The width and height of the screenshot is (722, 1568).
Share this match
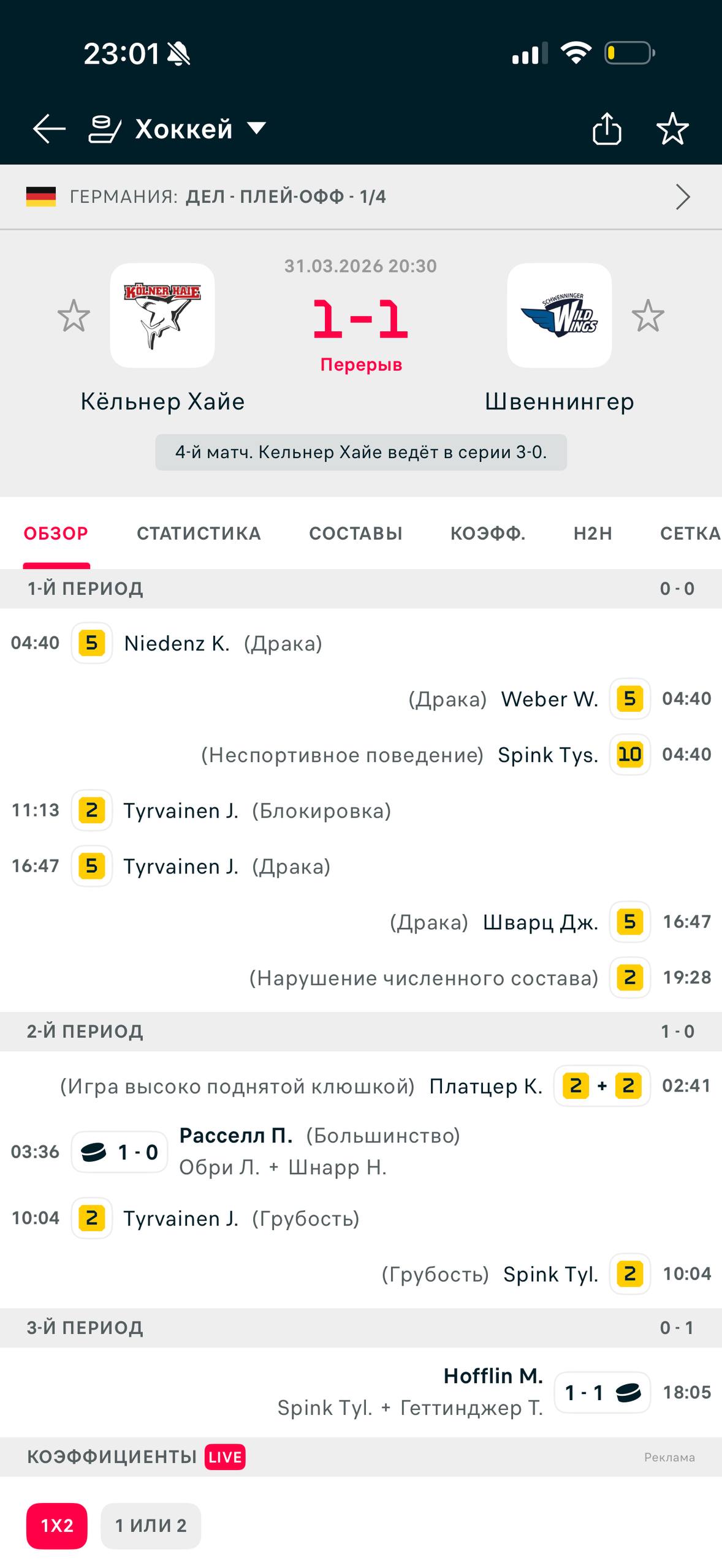tap(607, 129)
